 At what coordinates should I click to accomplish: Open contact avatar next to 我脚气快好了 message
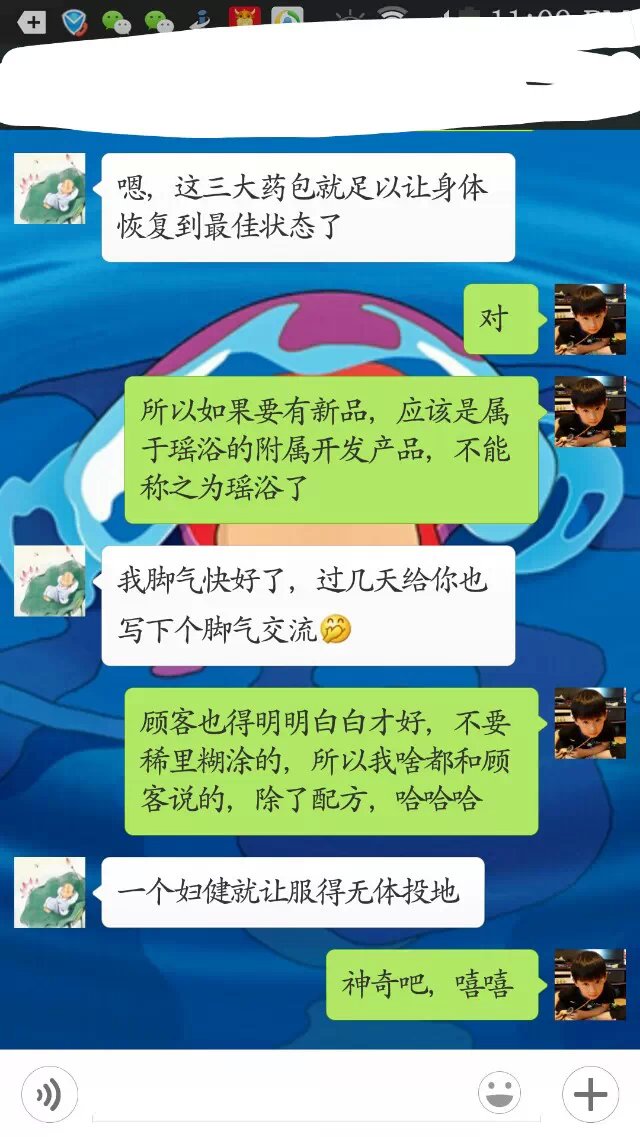click(x=49, y=581)
